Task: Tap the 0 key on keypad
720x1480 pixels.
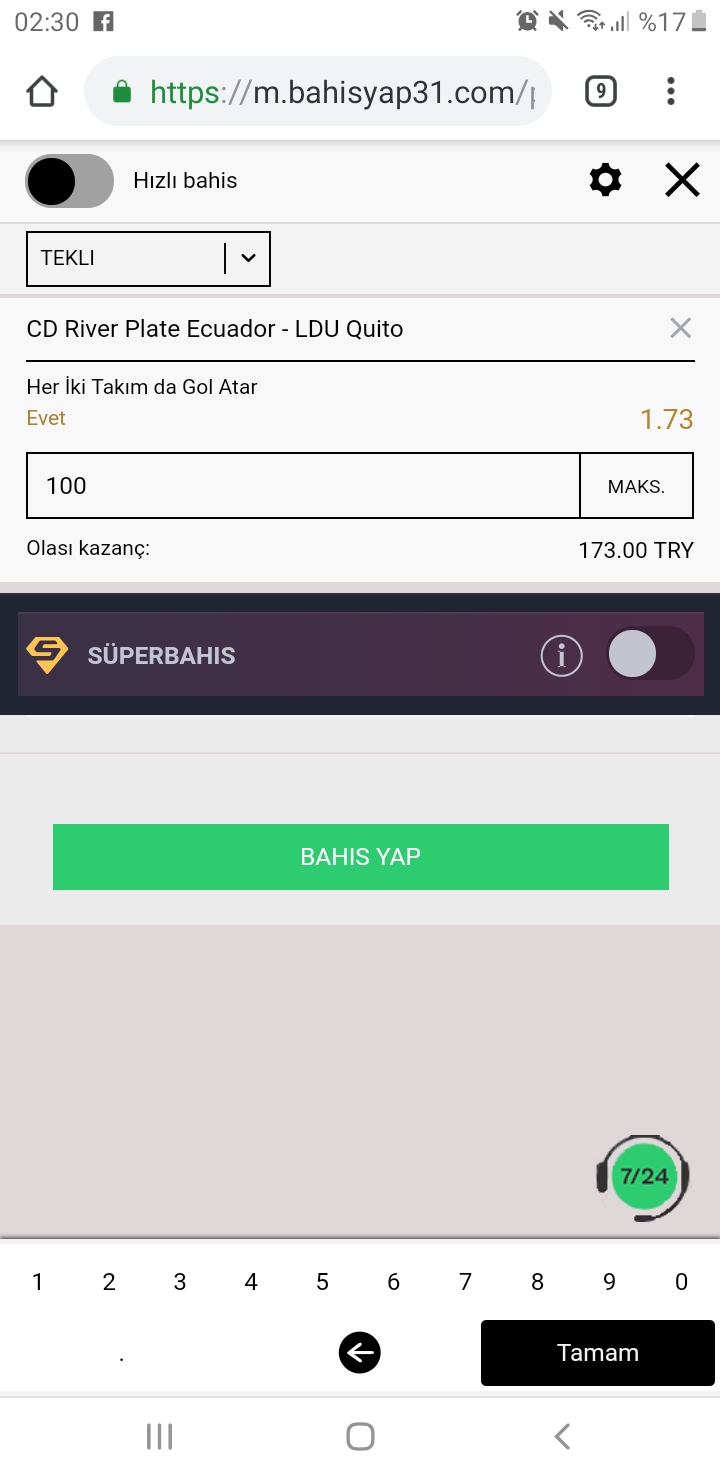Action: [681, 1282]
